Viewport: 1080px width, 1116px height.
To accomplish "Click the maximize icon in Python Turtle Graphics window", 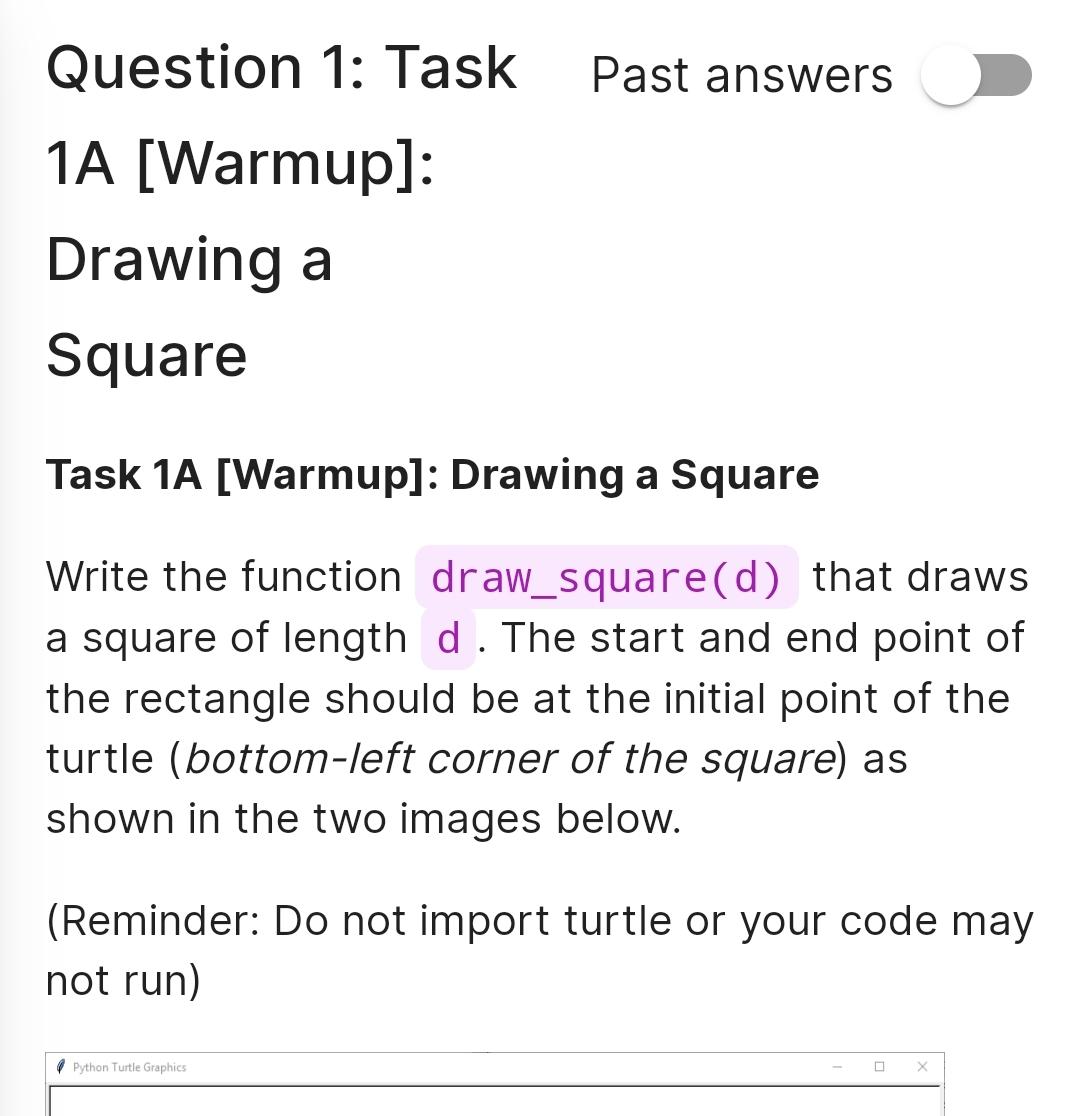I will tap(879, 1067).
